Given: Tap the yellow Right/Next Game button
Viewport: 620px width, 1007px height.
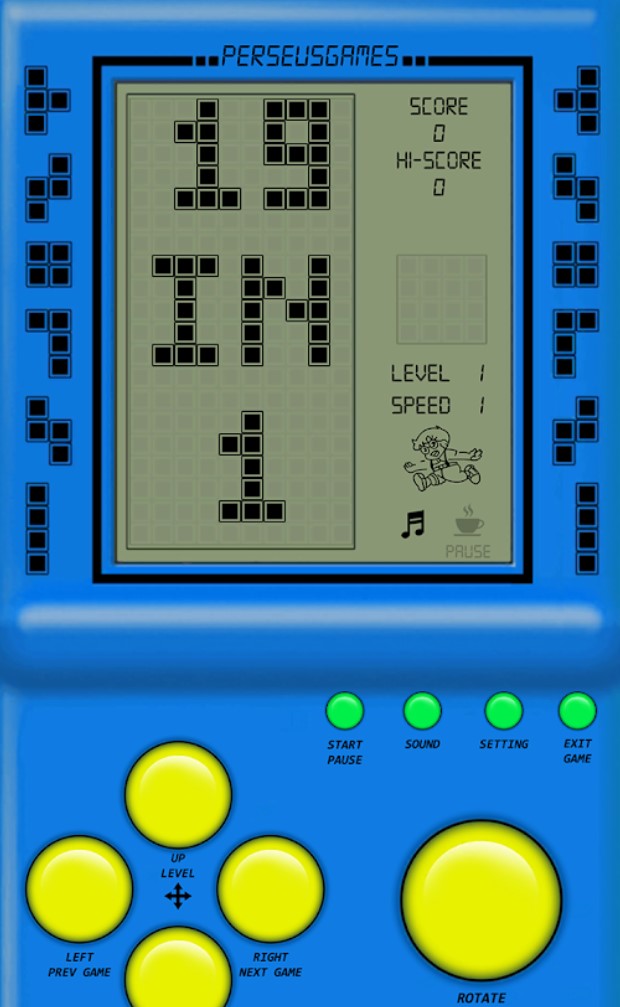Looking at the screenshot, I should pyautogui.click(x=270, y=889).
